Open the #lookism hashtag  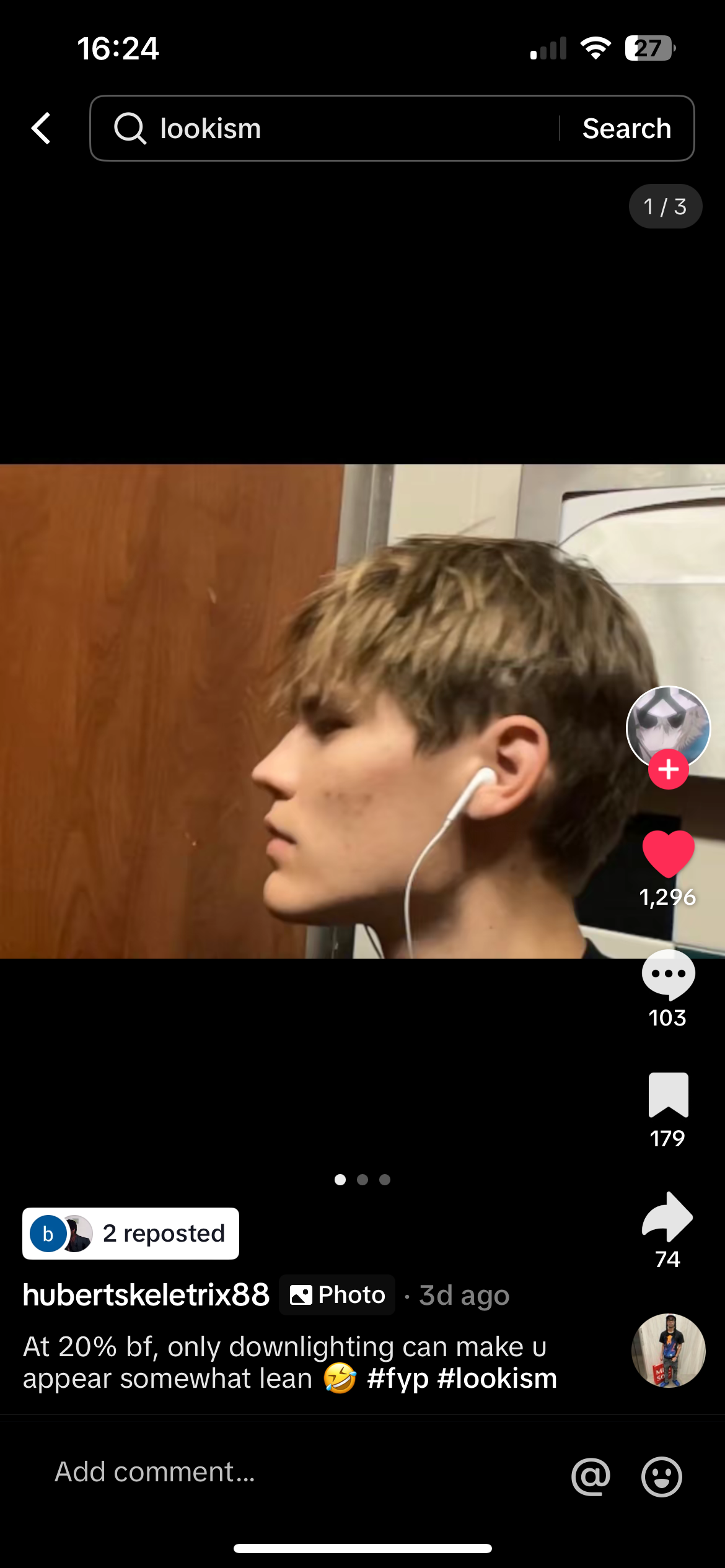coord(497,1379)
